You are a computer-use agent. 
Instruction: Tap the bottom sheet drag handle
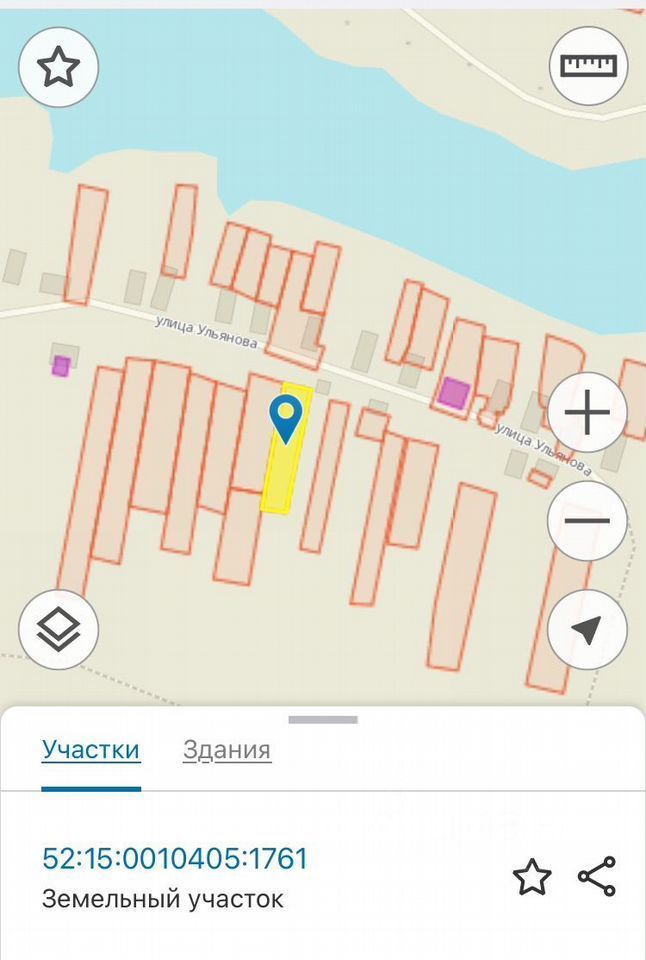pos(323,720)
